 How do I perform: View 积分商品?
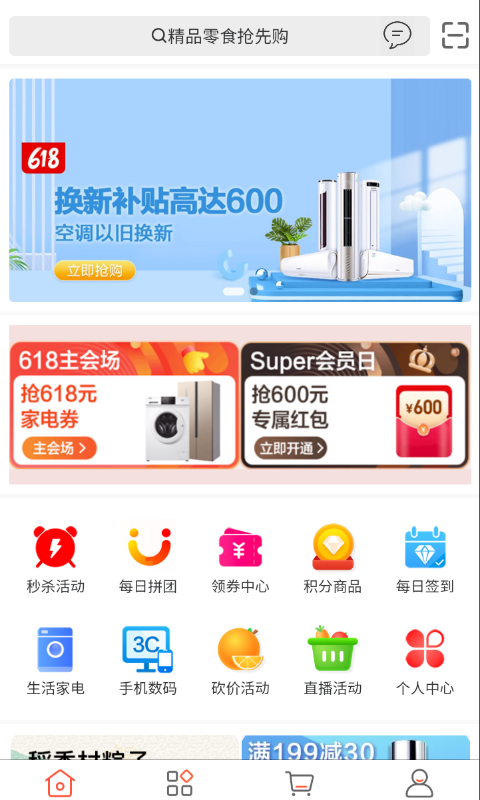tap(333, 560)
